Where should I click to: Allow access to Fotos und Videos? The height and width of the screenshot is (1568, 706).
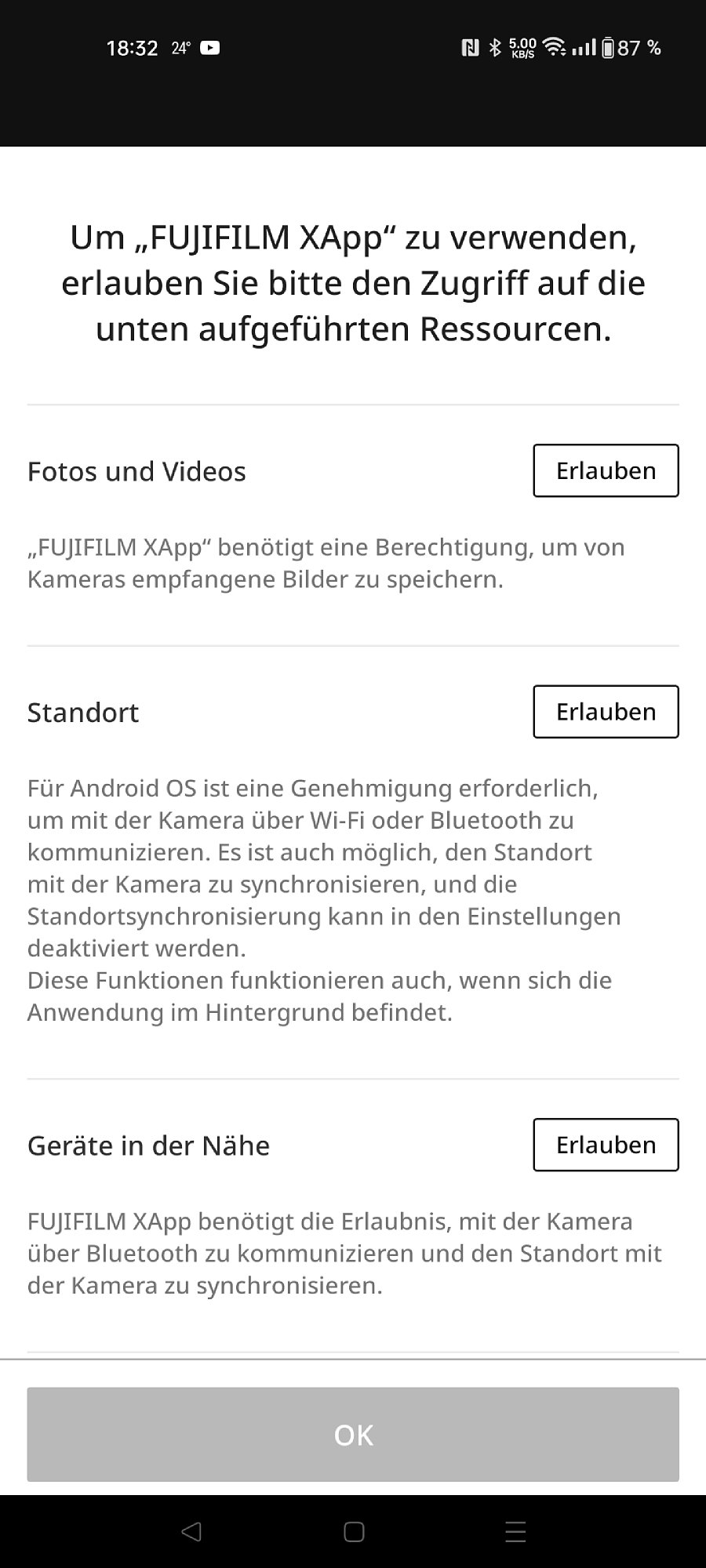pos(606,470)
